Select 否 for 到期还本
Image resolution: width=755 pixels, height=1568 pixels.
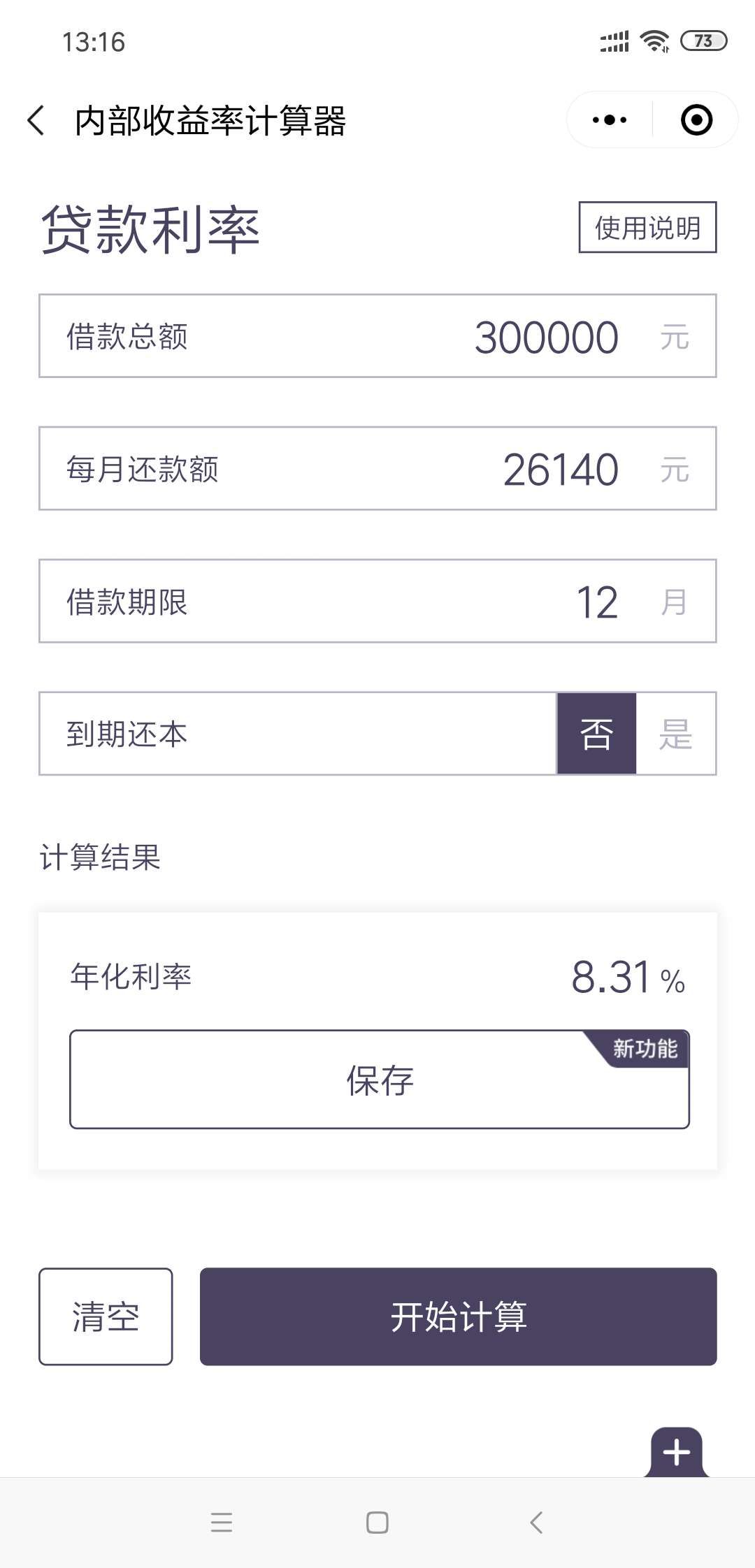coord(596,734)
